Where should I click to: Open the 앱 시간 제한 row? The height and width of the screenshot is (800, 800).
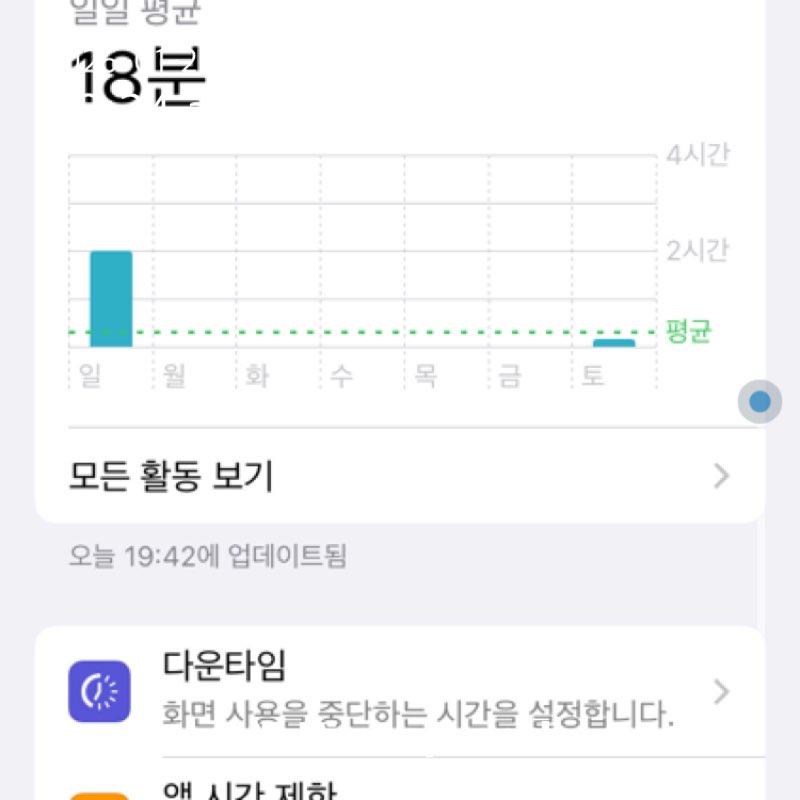400,788
